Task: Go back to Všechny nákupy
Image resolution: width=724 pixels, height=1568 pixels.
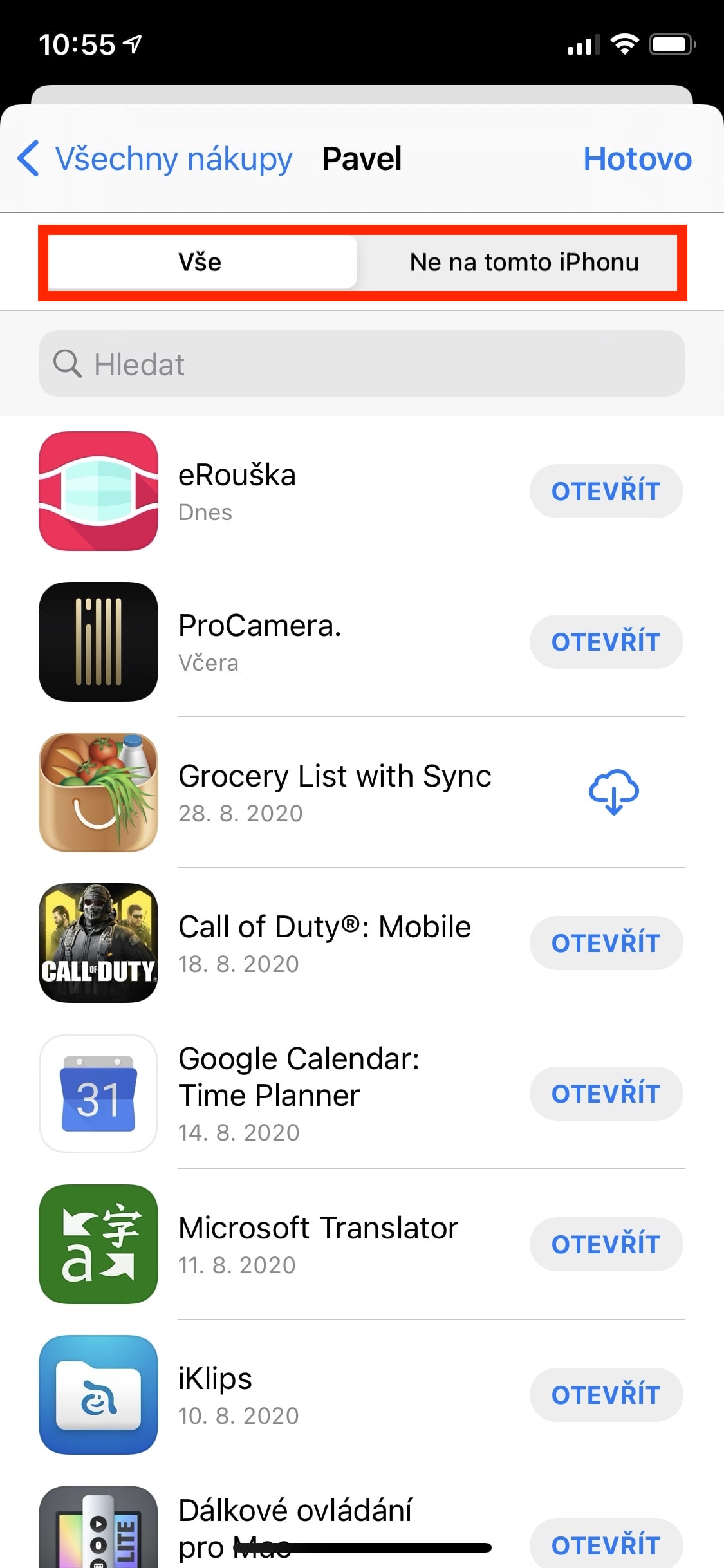Action: tap(154, 159)
